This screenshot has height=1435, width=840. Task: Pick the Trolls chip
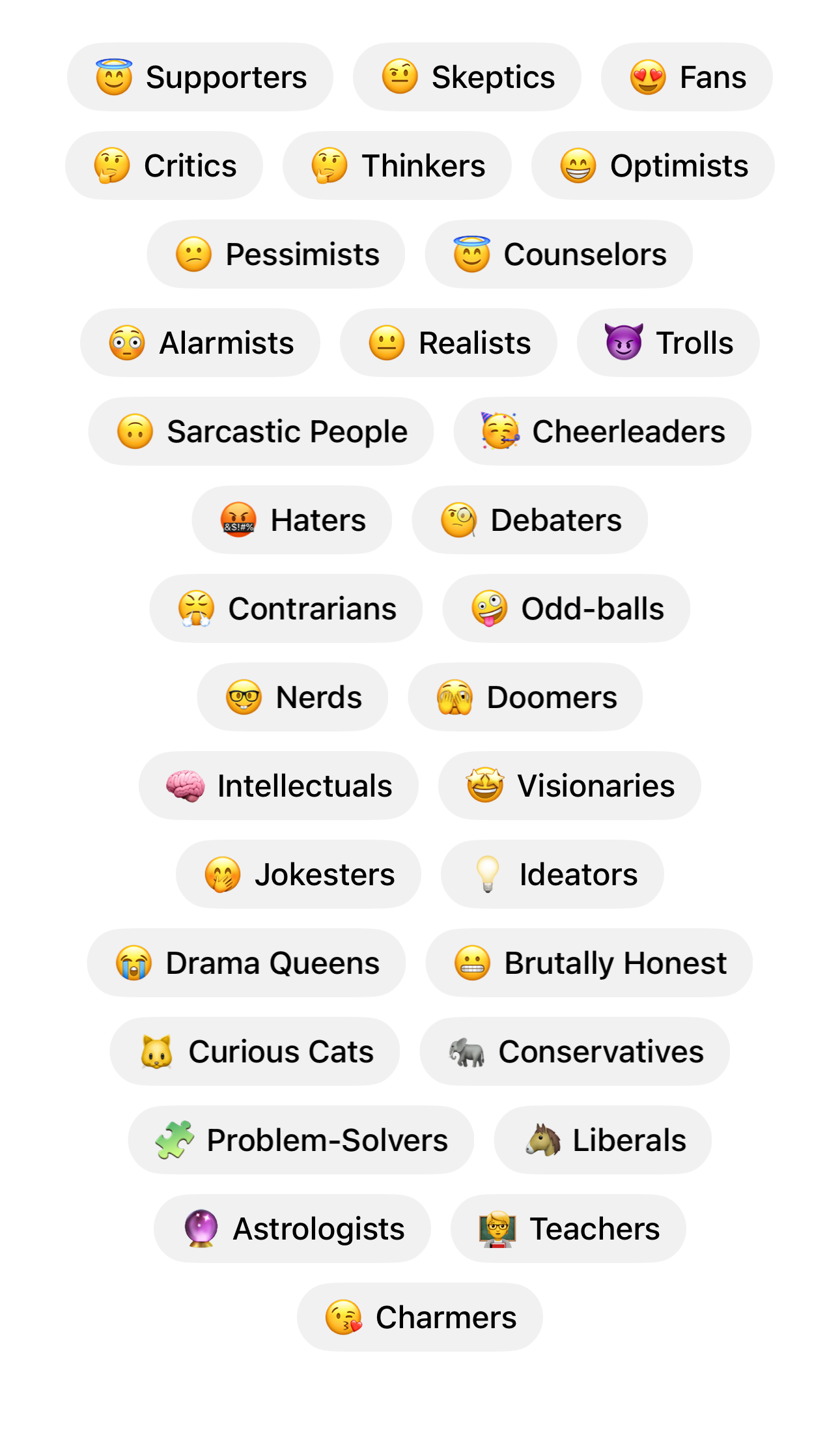pos(667,343)
